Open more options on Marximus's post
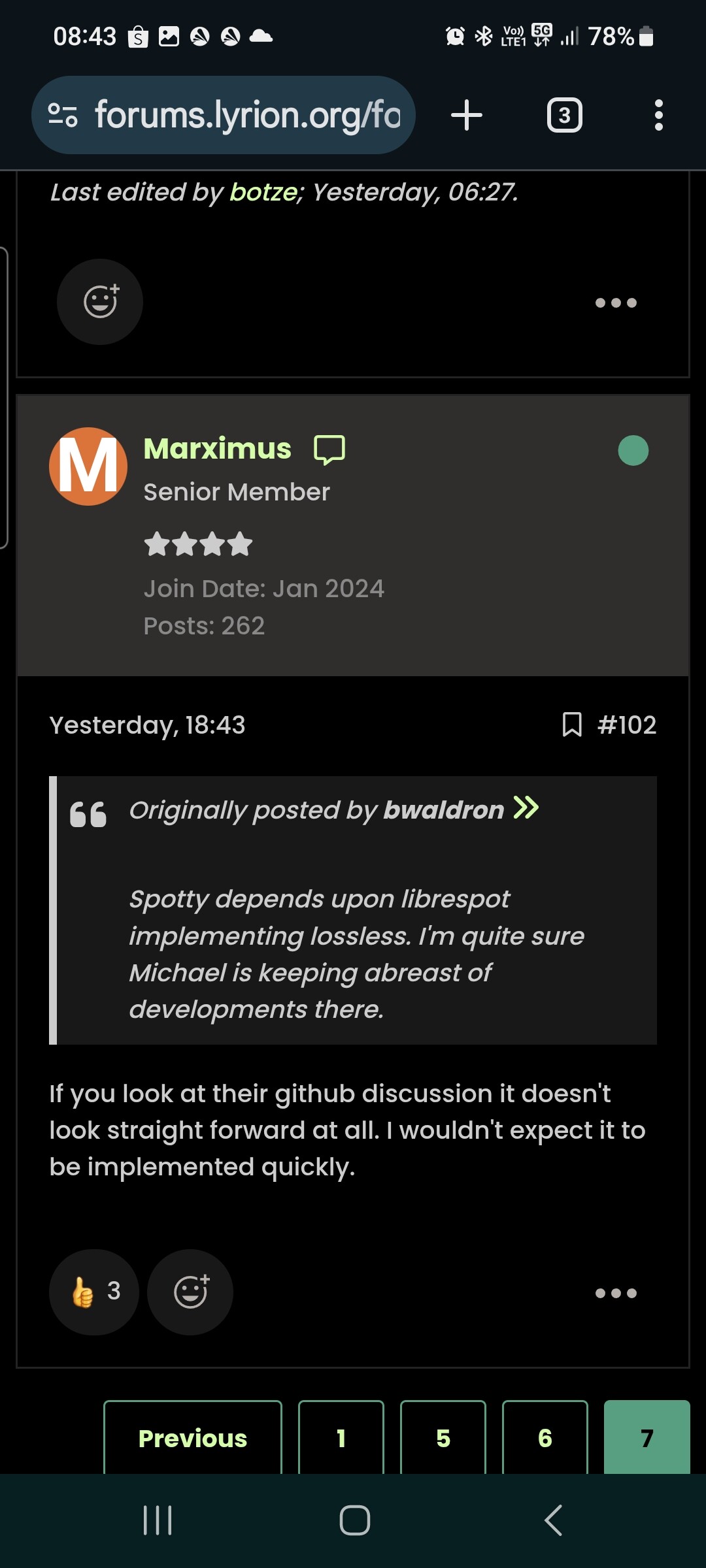 [615, 1293]
